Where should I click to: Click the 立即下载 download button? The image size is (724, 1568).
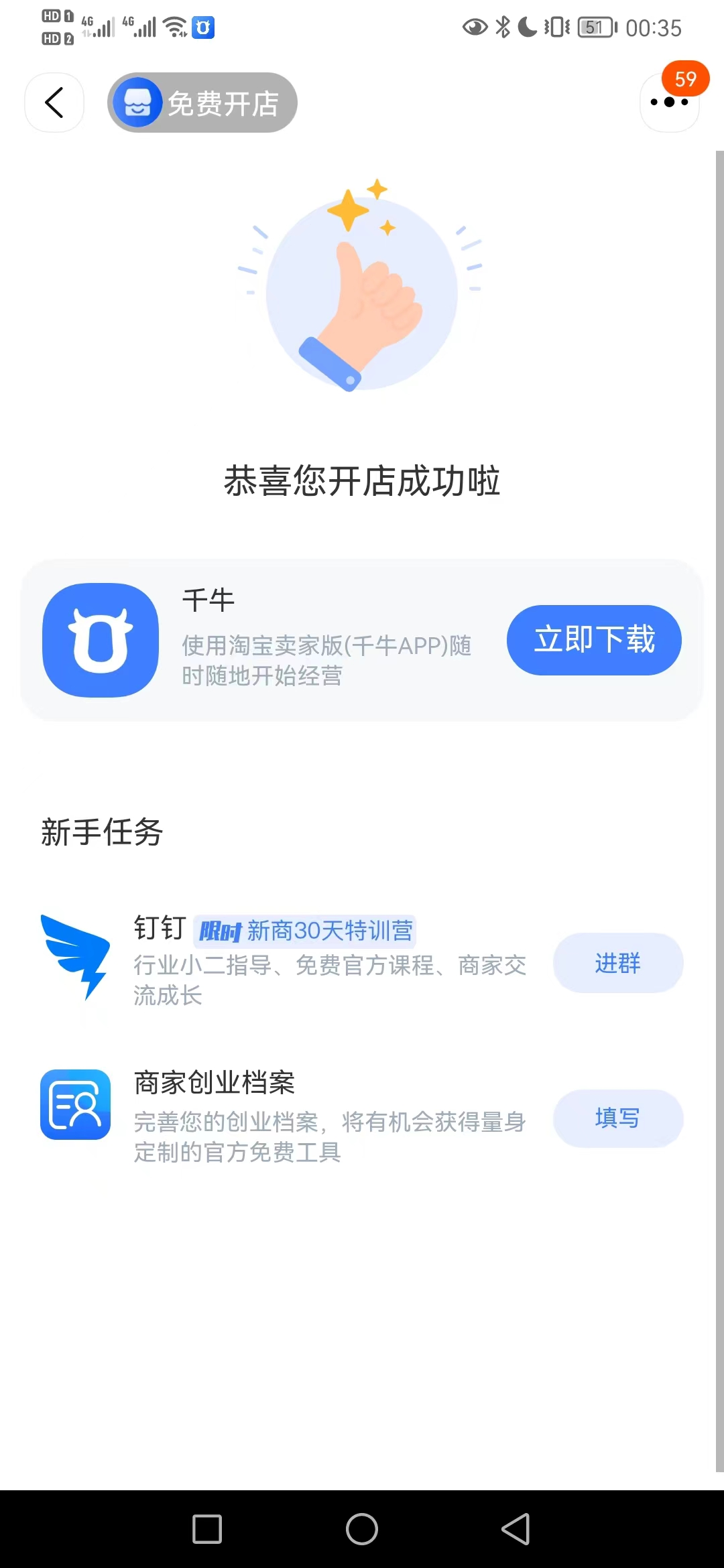593,640
